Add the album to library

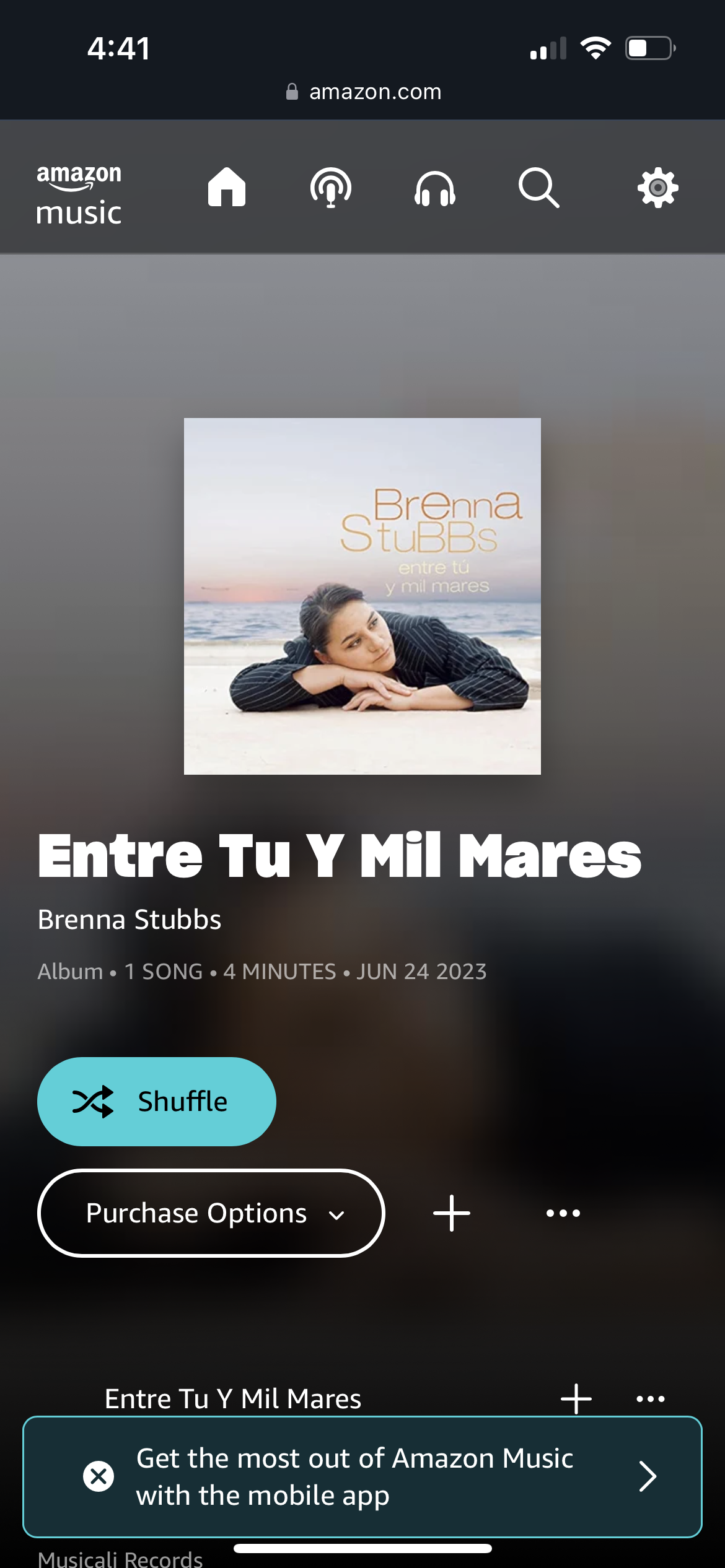tap(452, 1213)
